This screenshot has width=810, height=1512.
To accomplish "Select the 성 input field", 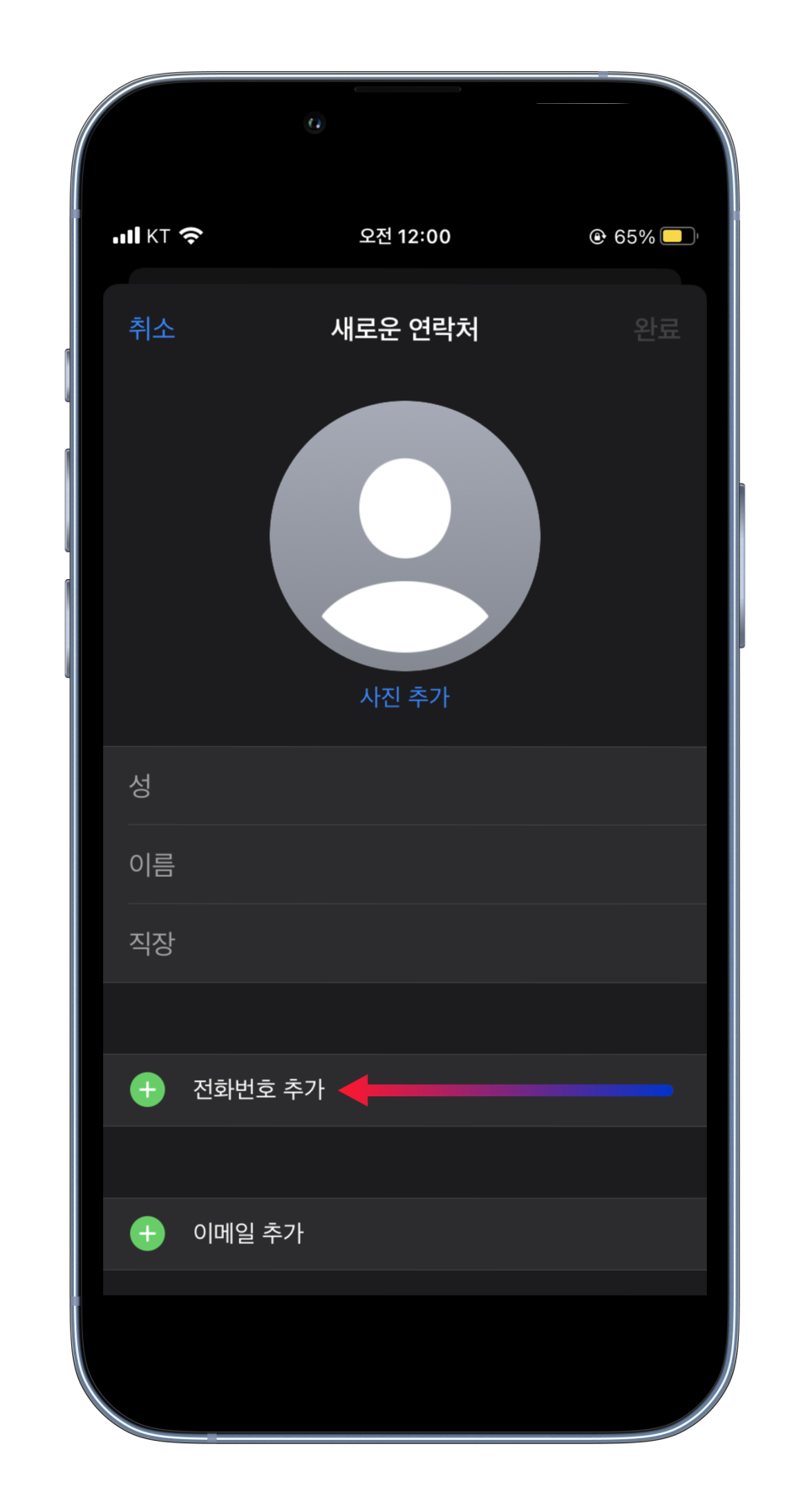I will [405, 786].
